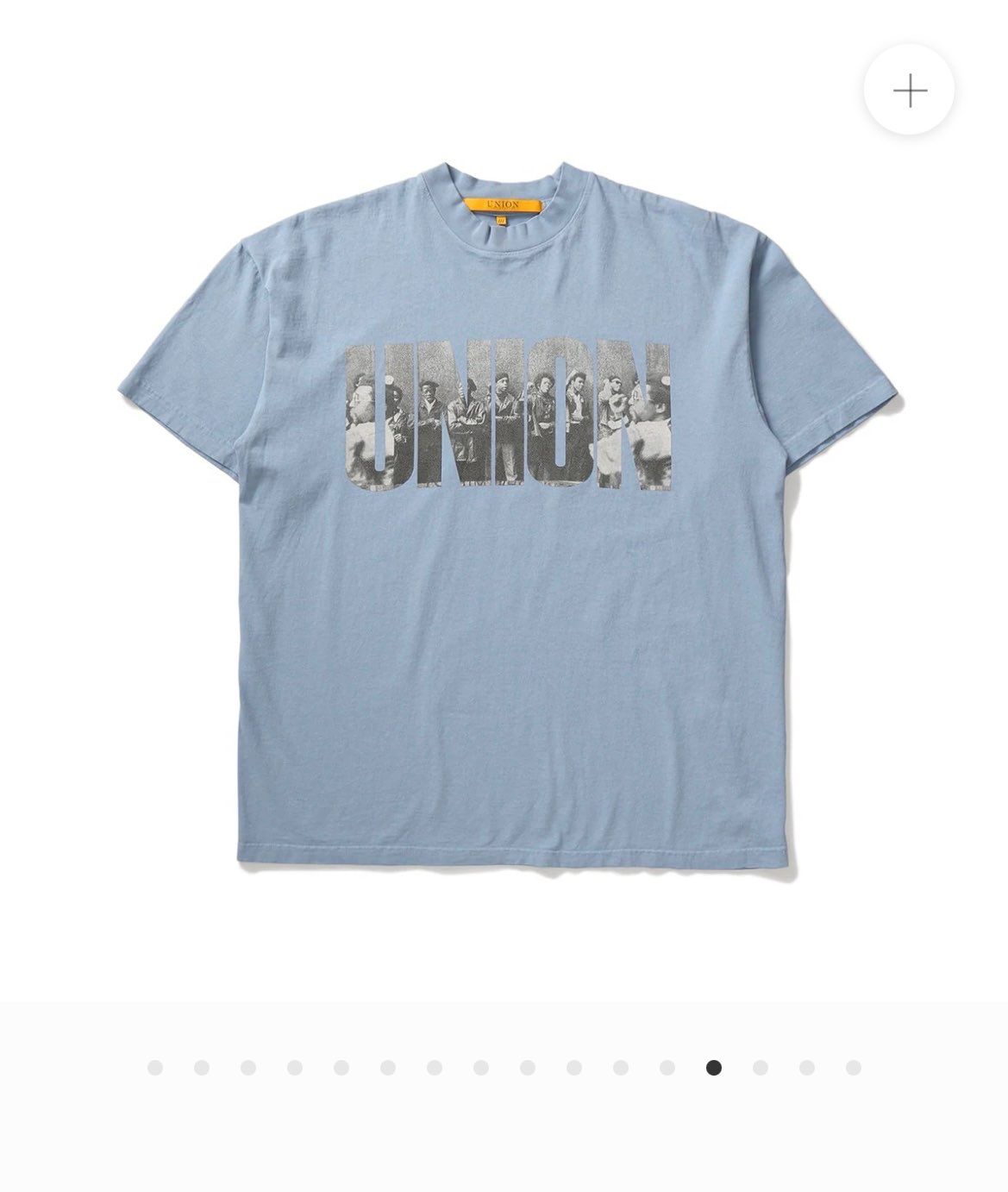
Task: Open the Union t-shirt product image
Action: coord(509,518)
